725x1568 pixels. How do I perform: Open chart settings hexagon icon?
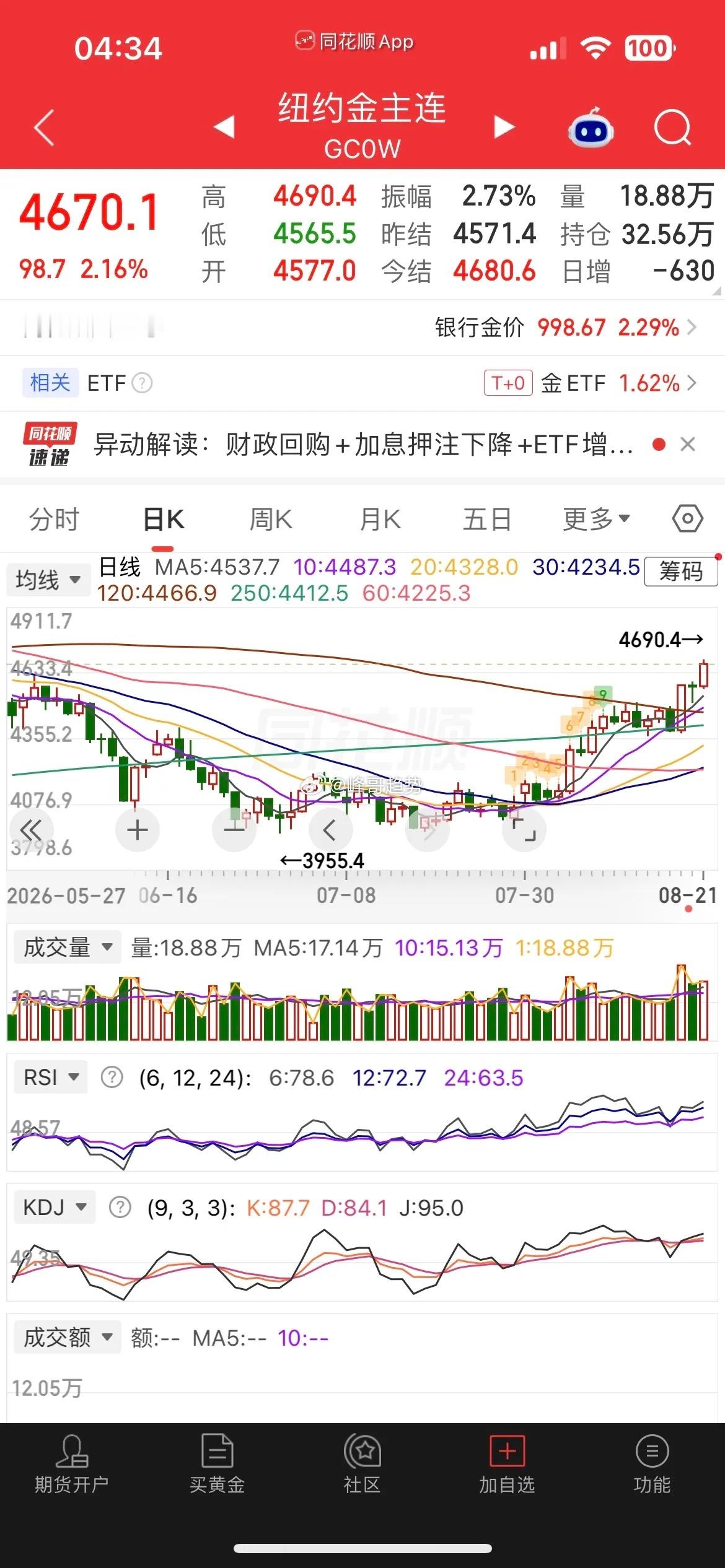click(687, 518)
